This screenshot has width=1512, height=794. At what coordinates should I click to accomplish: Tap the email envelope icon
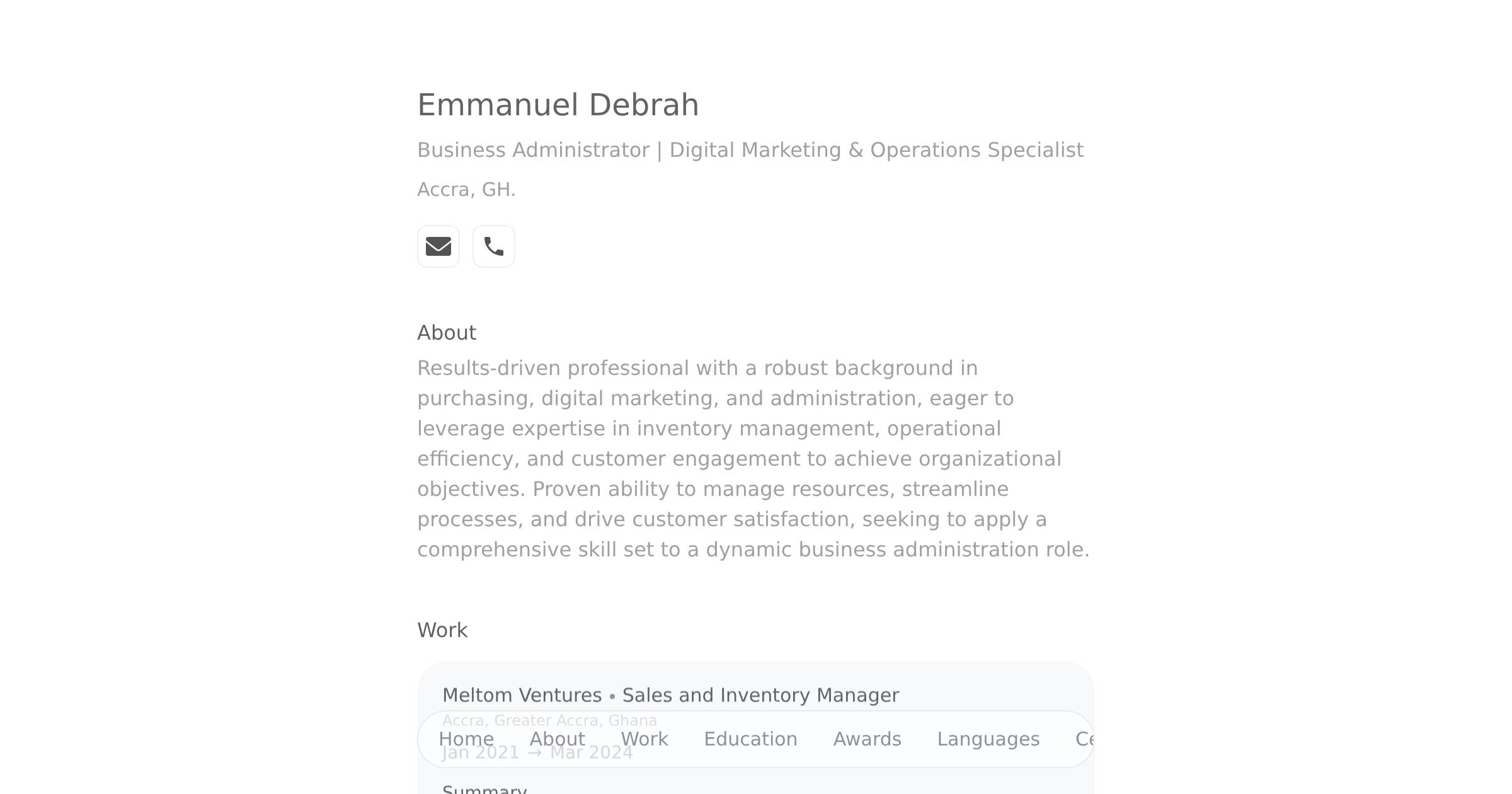[x=438, y=246]
